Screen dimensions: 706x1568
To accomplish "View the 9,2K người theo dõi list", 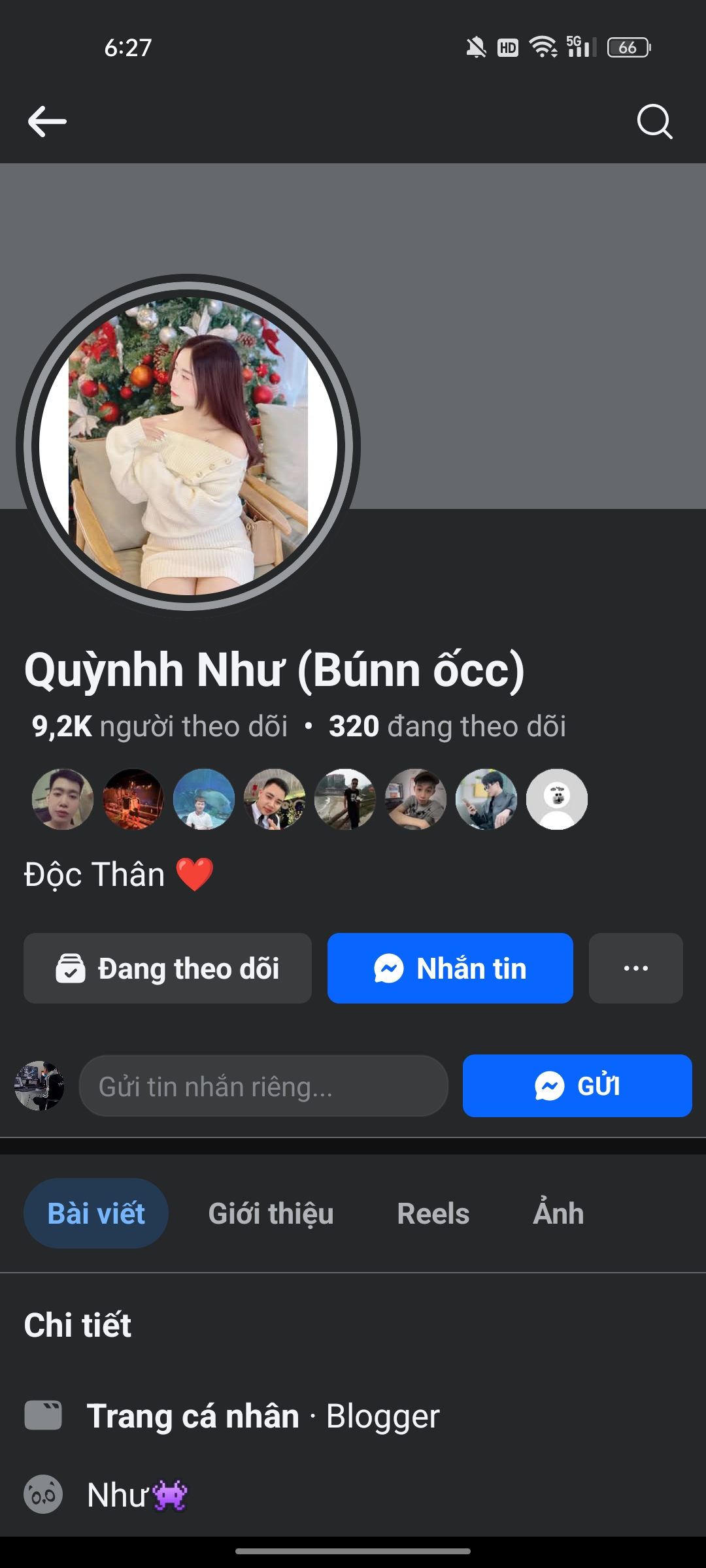I will pyautogui.click(x=160, y=727).
